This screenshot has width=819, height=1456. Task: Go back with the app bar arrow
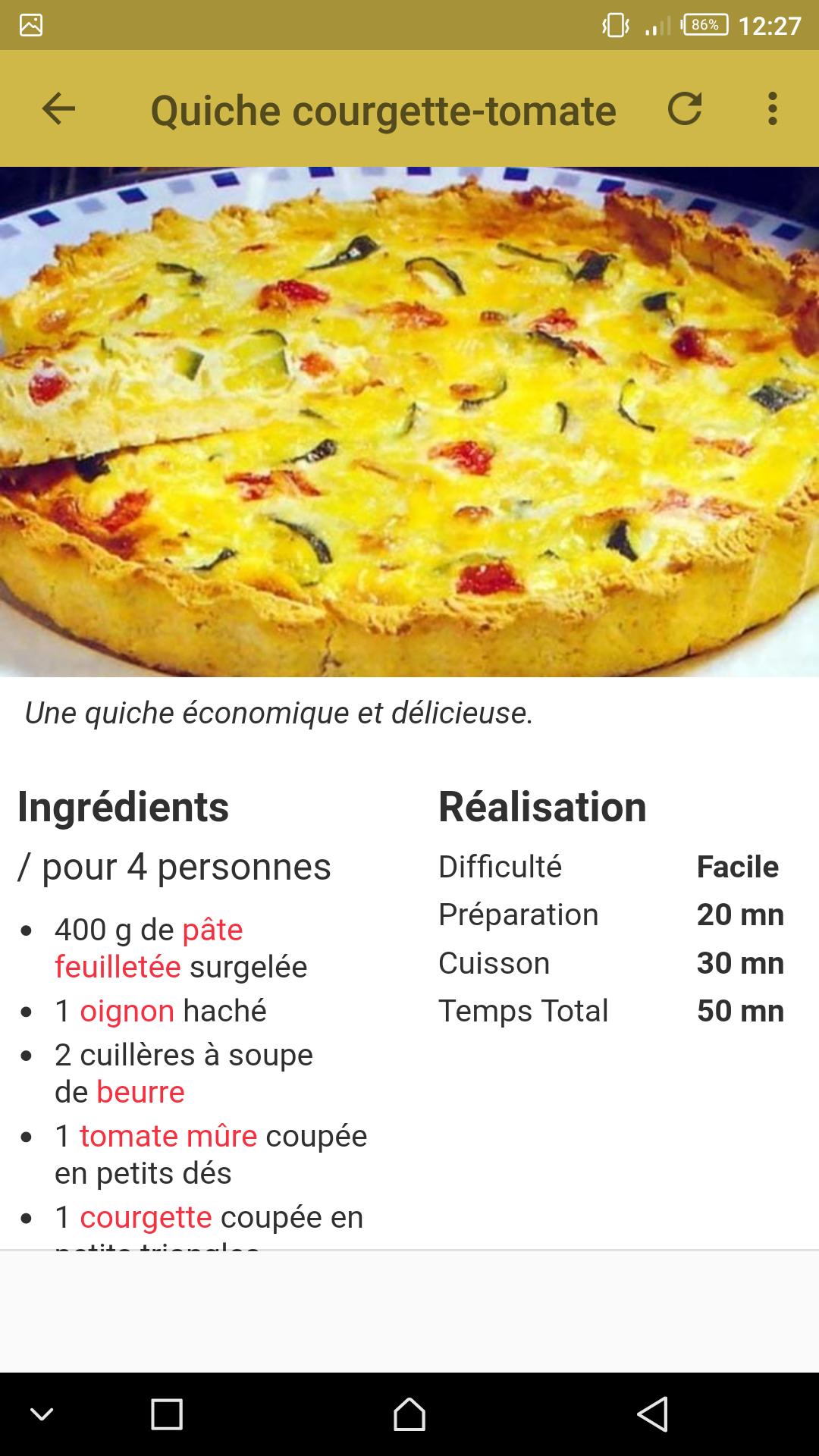pos(58,109)
